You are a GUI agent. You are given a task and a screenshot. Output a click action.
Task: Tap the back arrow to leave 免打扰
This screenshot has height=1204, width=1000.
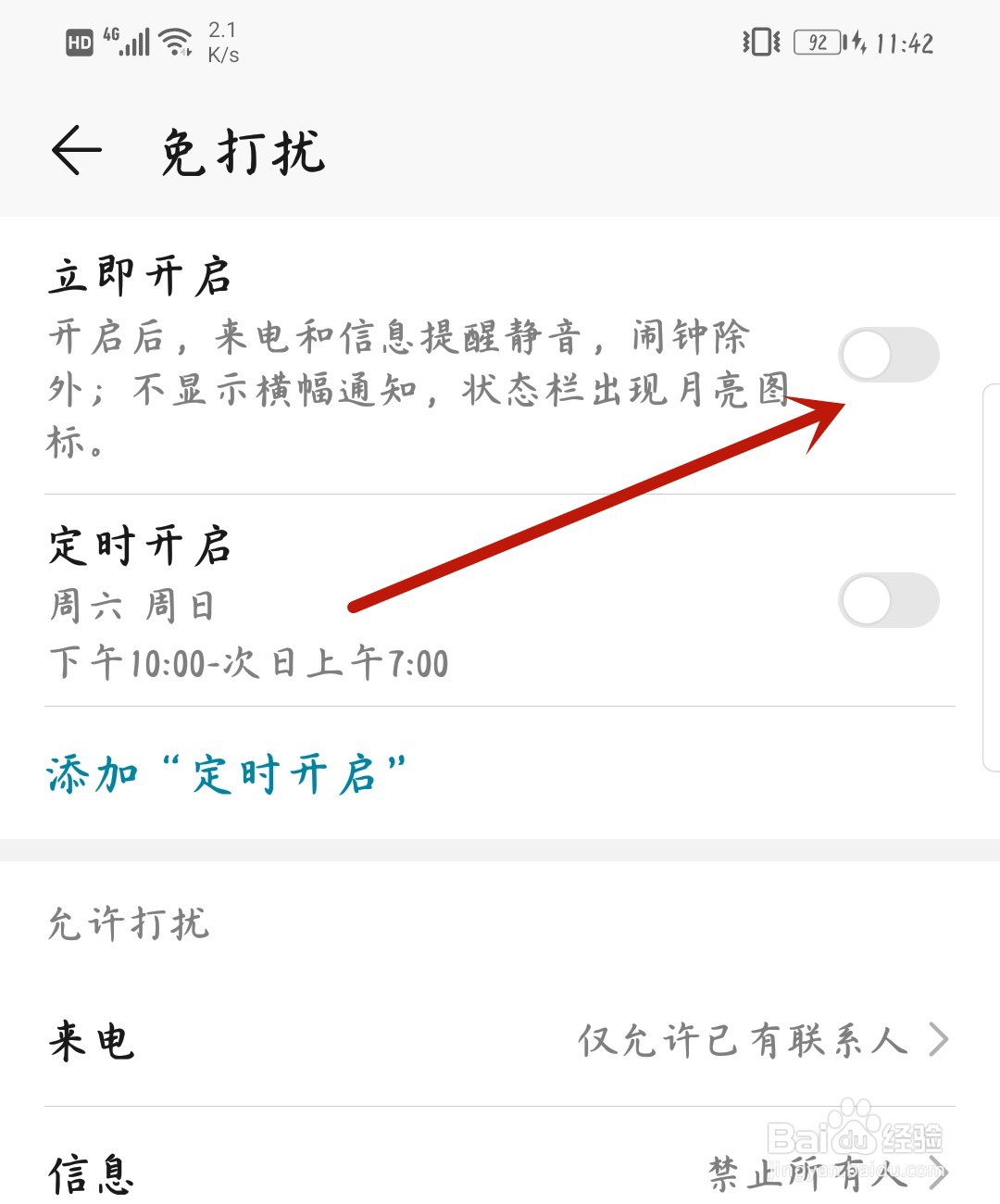coord(77,151)
